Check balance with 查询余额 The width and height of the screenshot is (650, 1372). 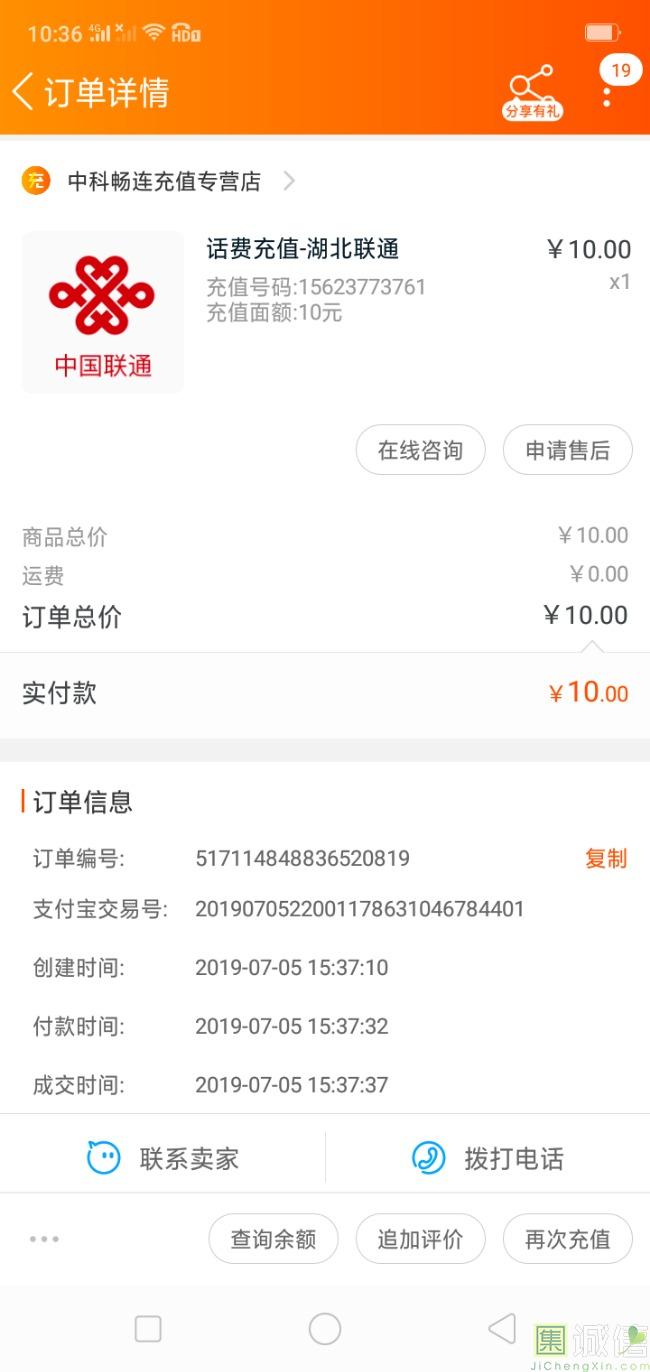pos(273,1239)
